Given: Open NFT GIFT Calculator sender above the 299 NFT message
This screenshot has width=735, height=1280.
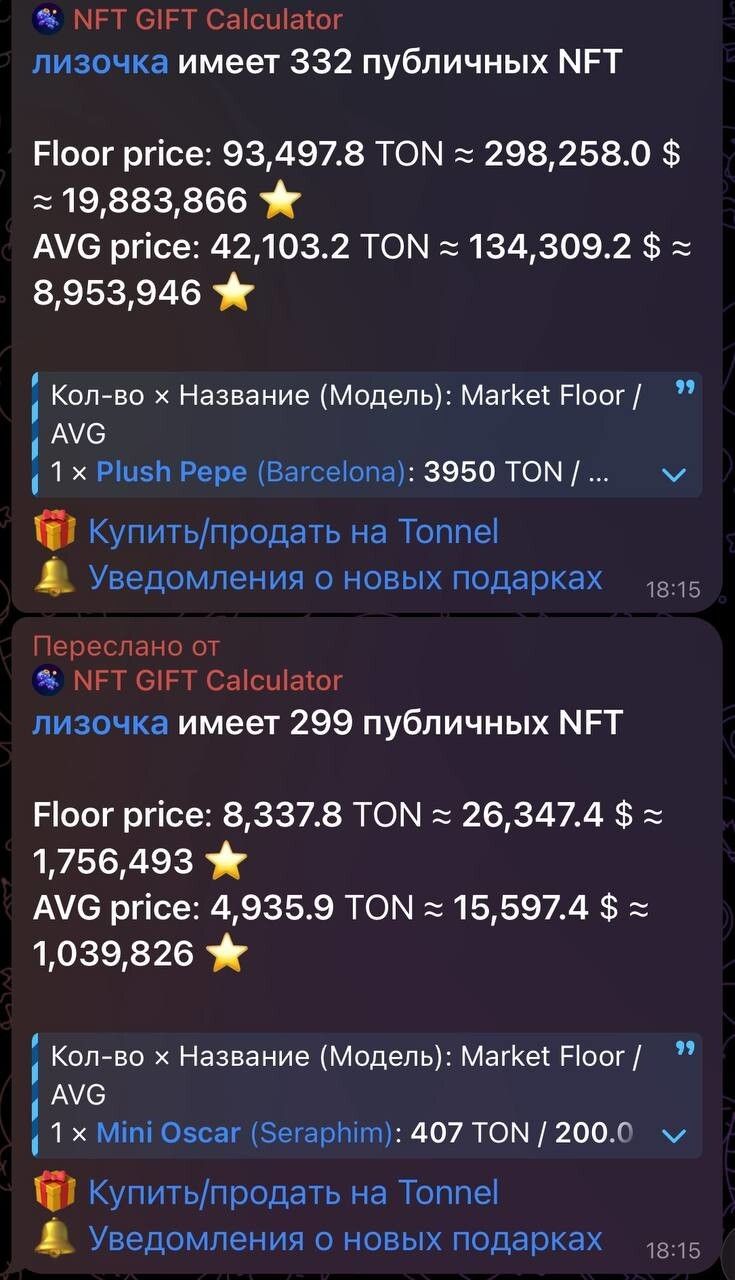Looking at the screenshot, I should [x=207, y=680].
